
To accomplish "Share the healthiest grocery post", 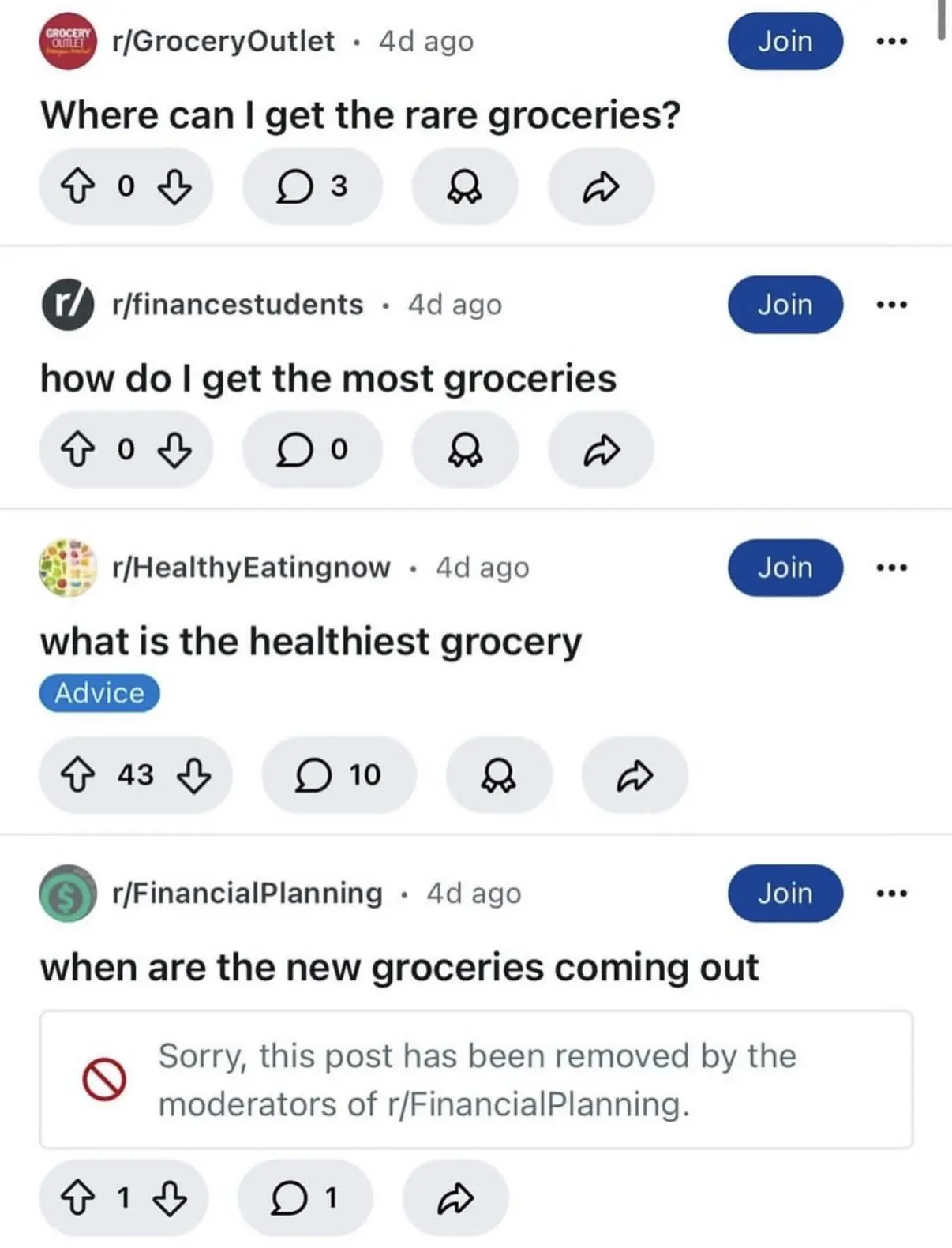I will click(x=635, y=775).
